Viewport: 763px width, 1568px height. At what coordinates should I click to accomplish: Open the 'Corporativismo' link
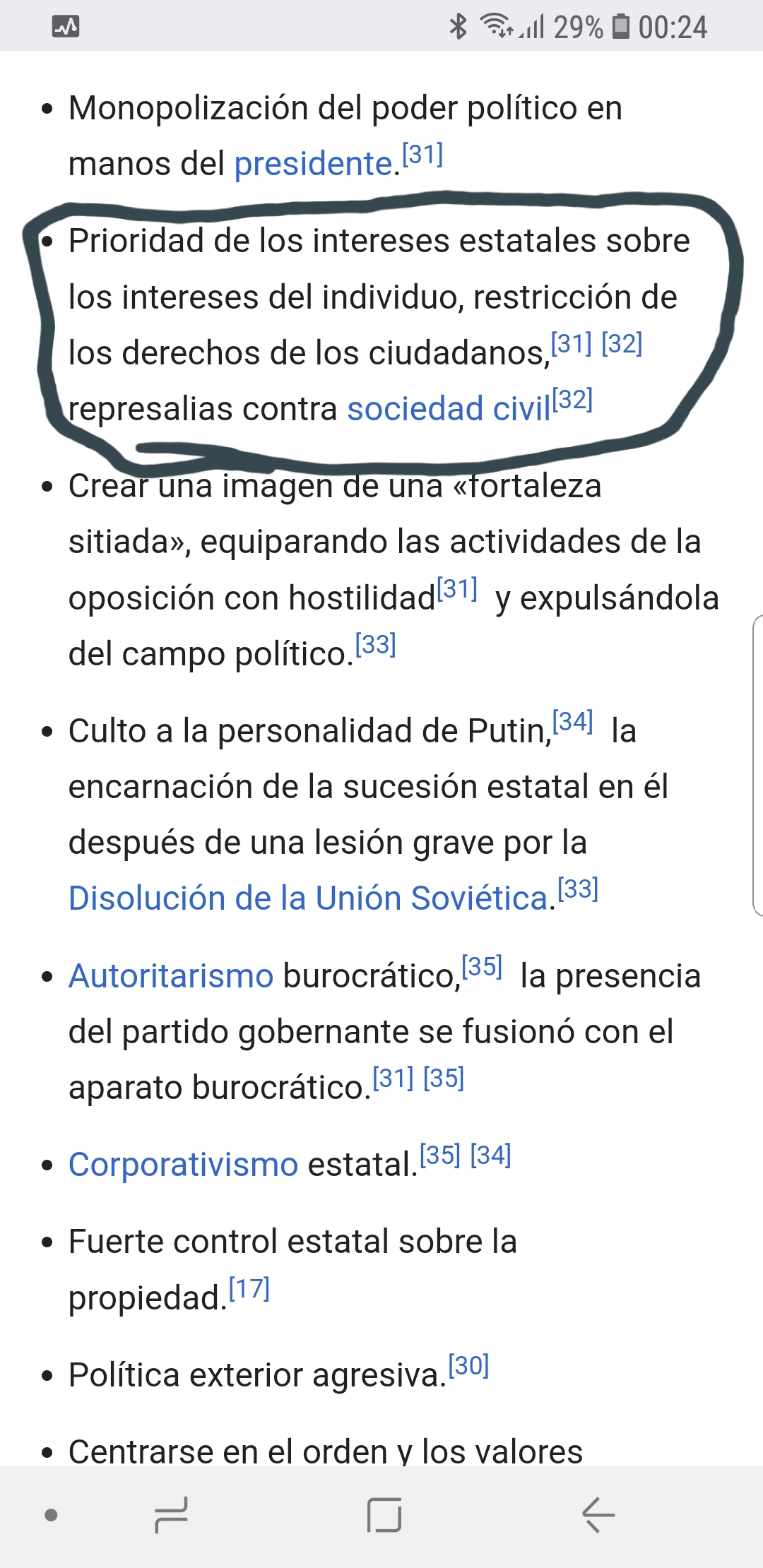183,1165
